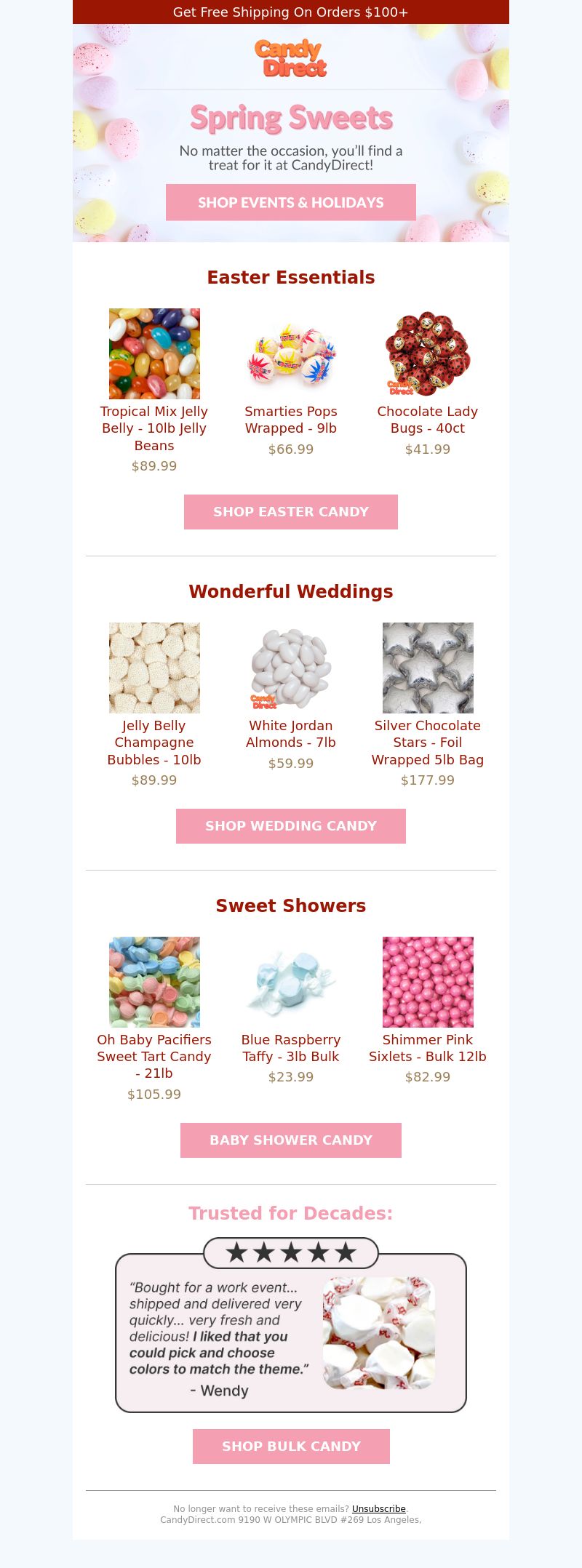
Task: Open Jelly Belly Champagne Bubbles product
Action: point(154,742)
